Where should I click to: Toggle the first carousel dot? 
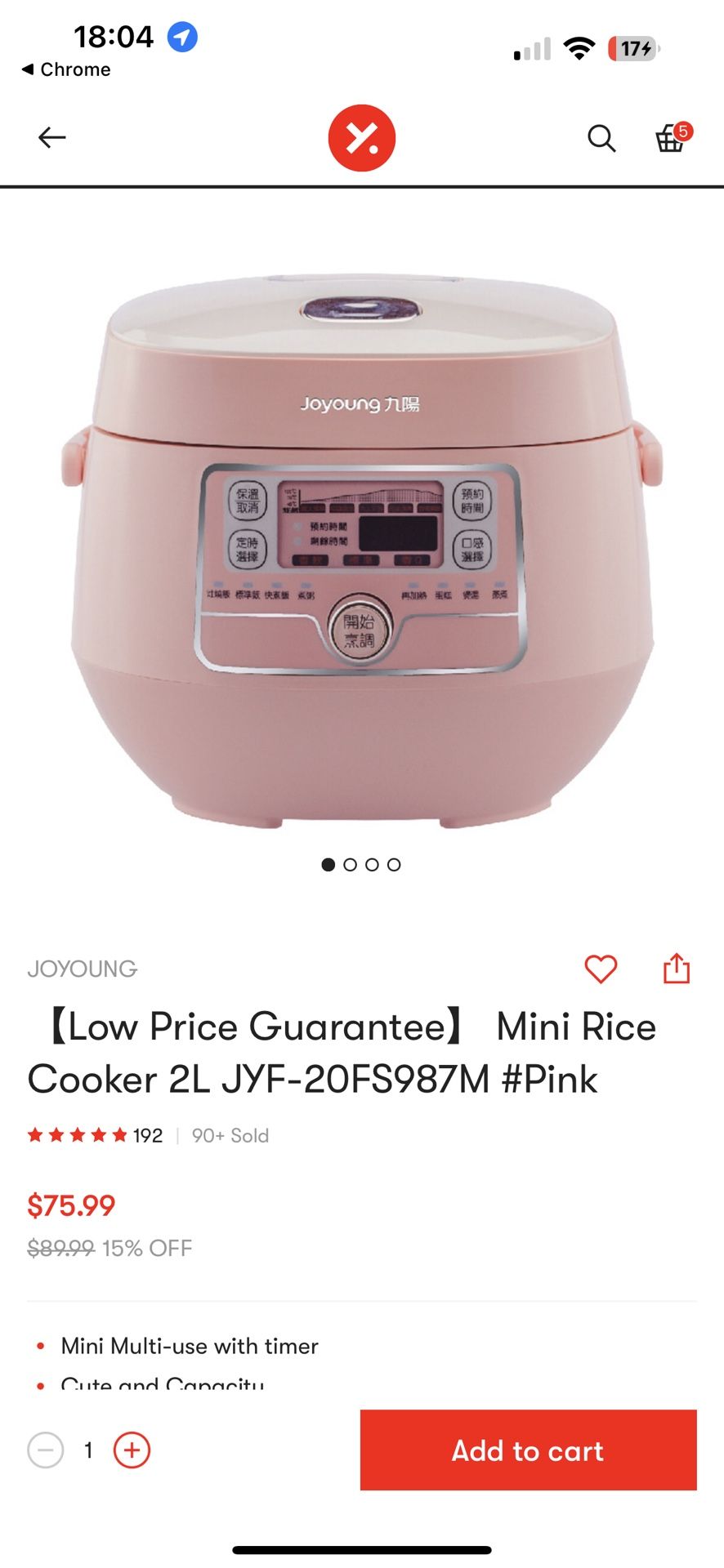328,864
